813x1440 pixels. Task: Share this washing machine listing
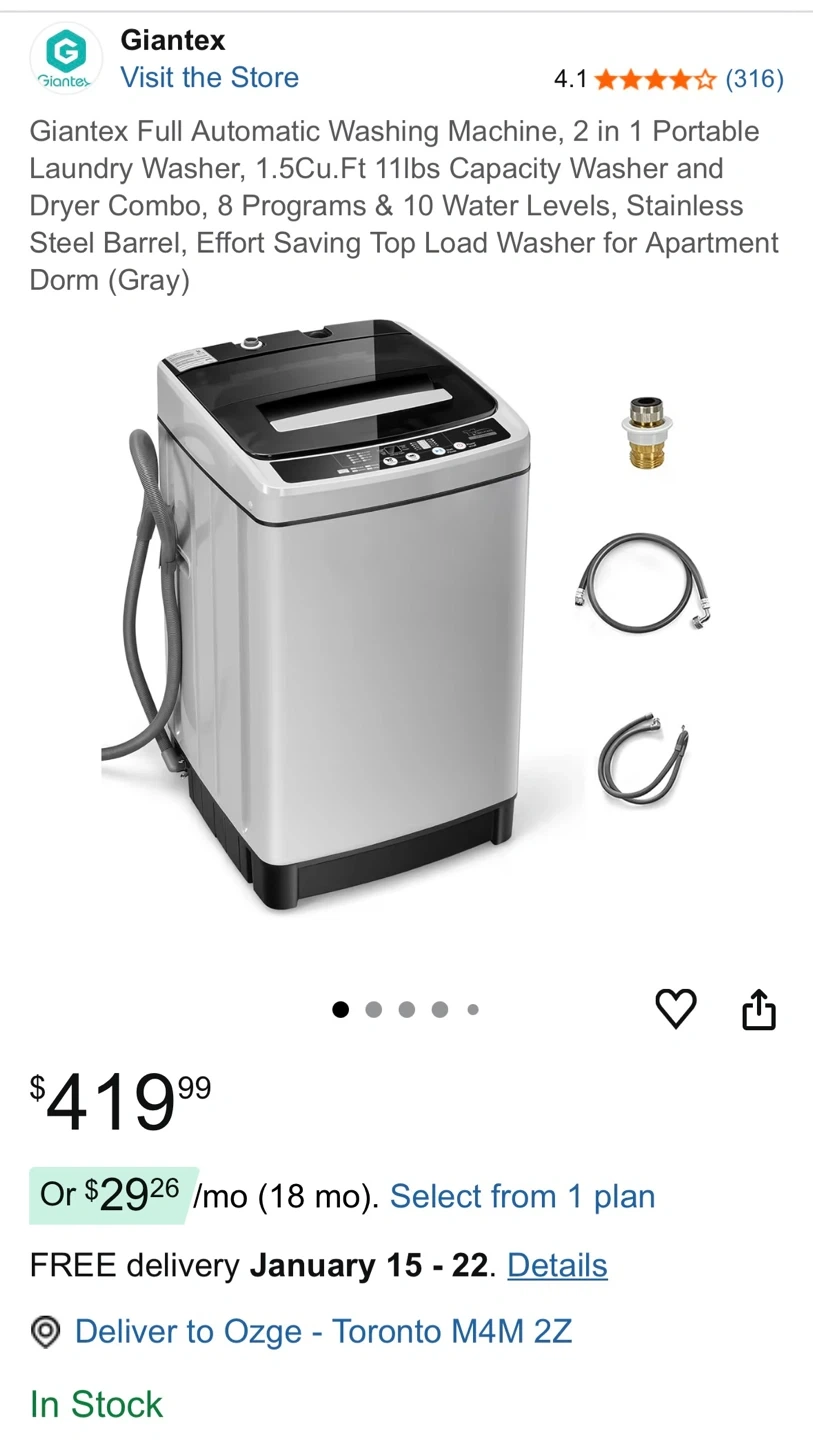(x=759, y=1009)
